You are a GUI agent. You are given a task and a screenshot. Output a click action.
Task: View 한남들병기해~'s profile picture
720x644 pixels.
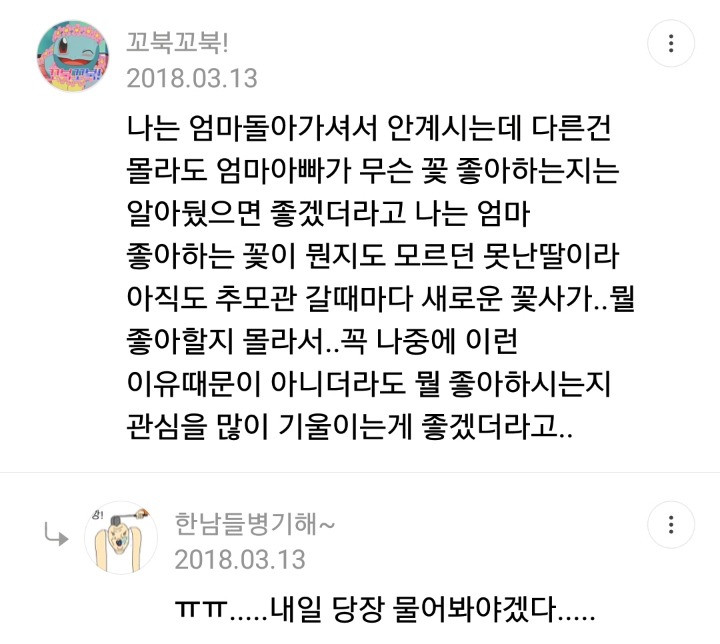pos(120,537)
